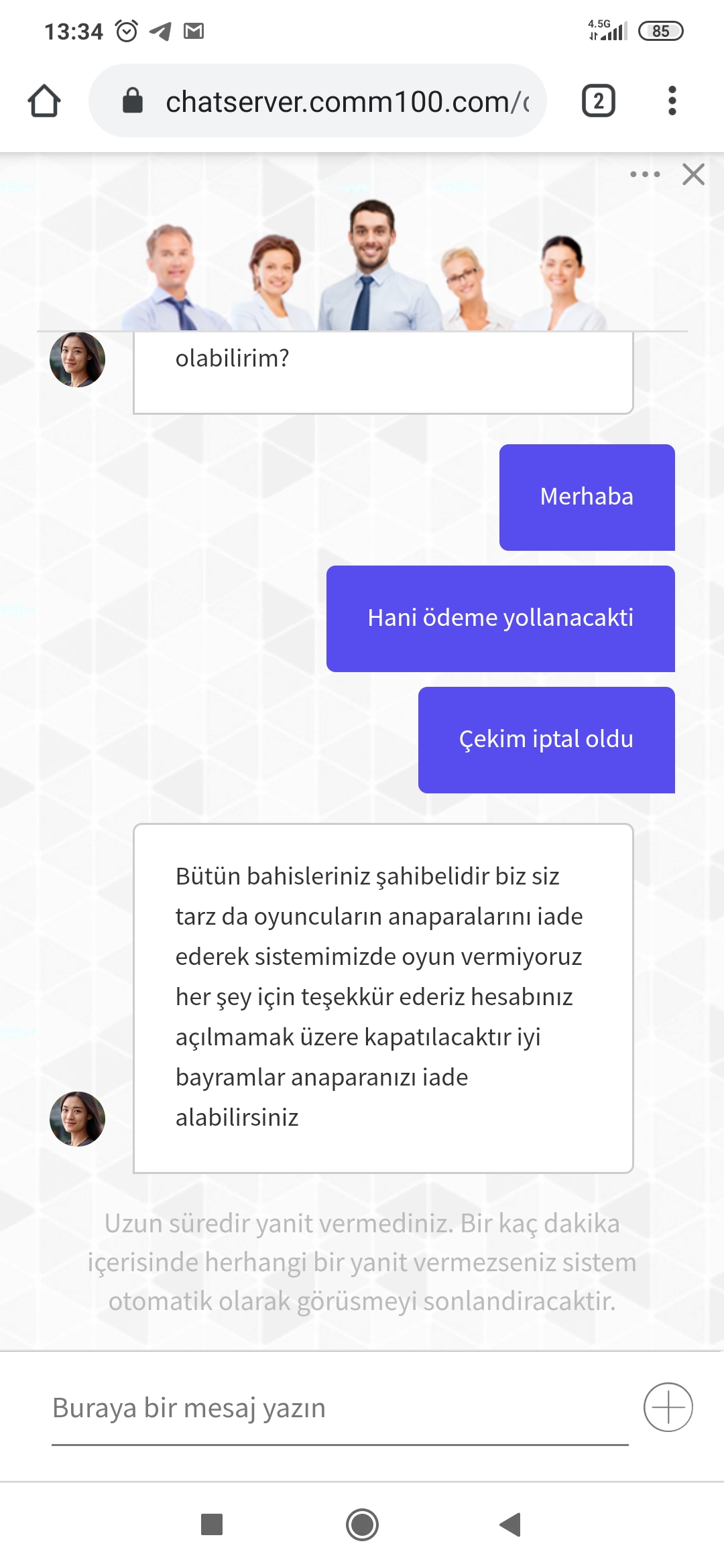Open the browser's three-dot overflow menu

click(x=672, y=101)
